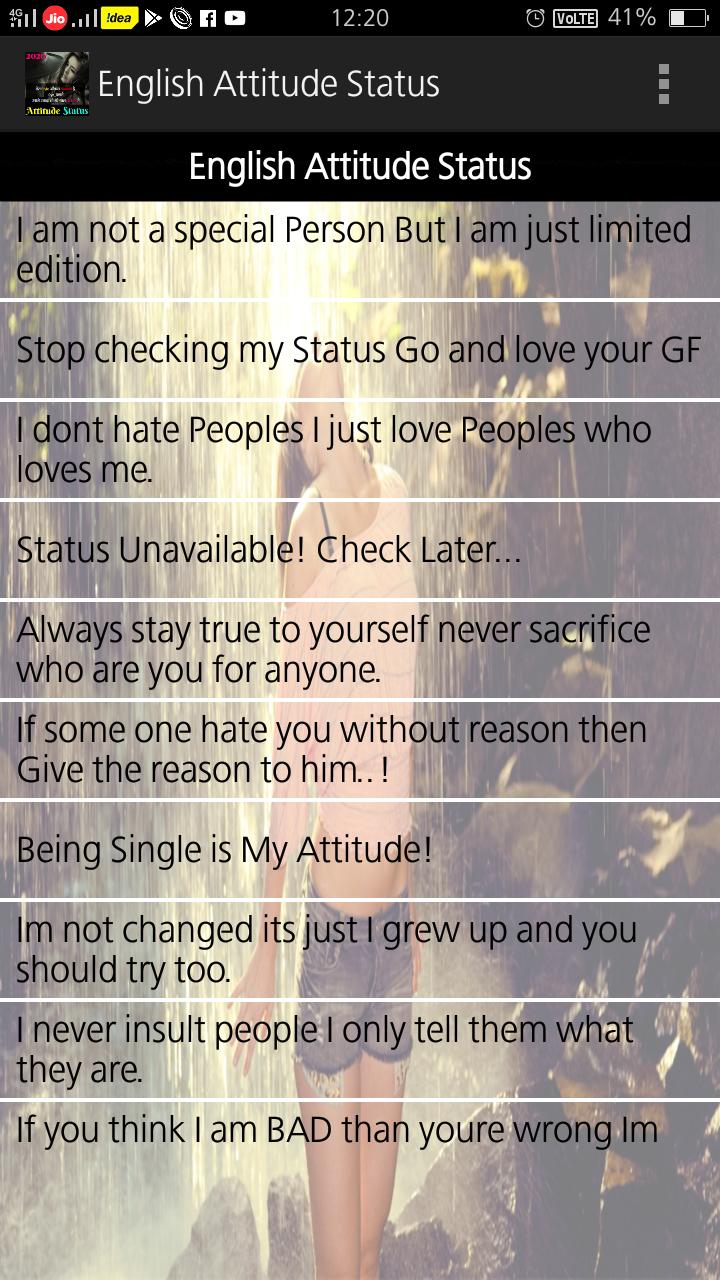Open the three-dot overflow menu

(x=663, y=84)
